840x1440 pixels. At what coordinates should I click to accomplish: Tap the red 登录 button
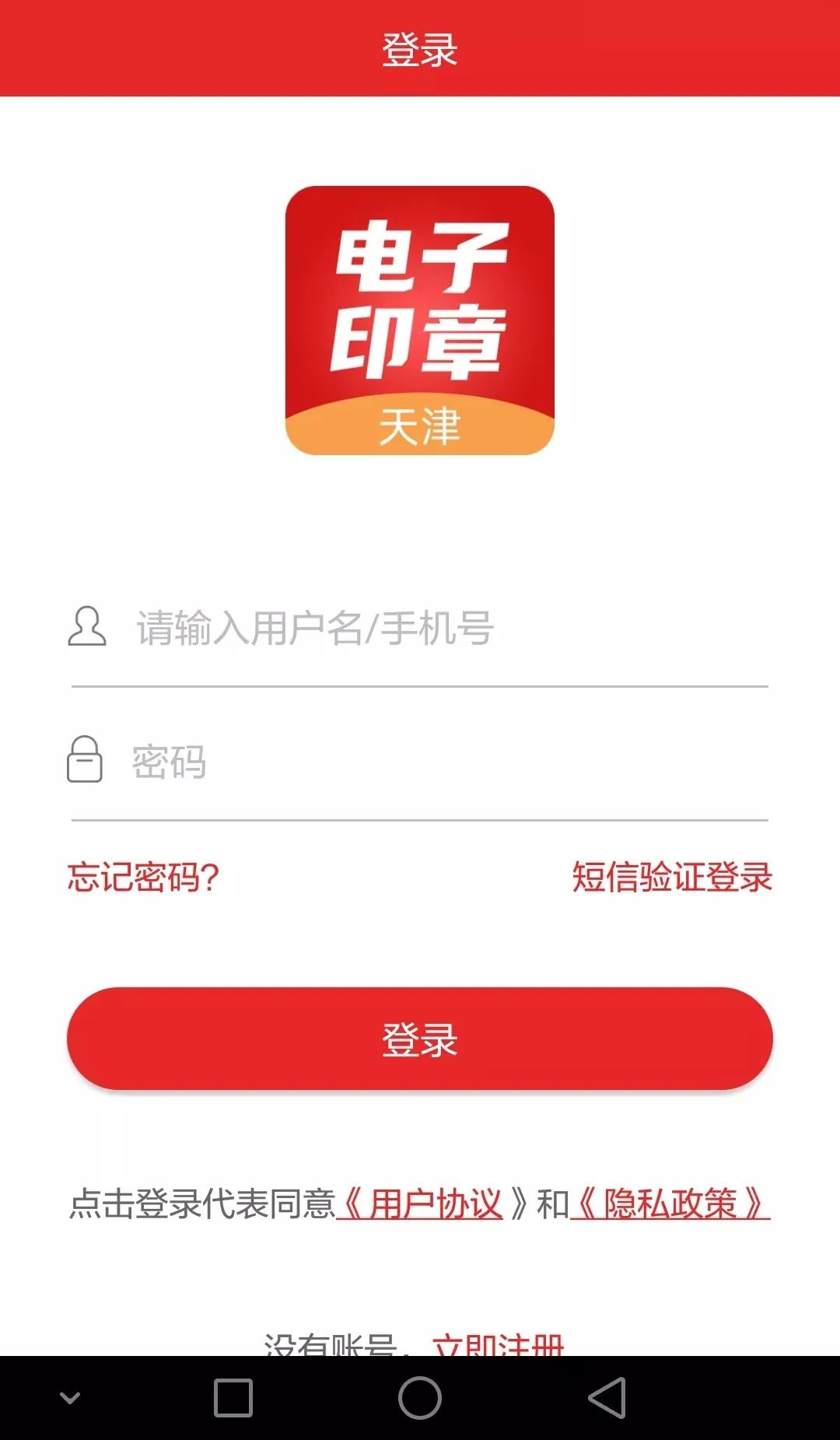click(420, 1039)
